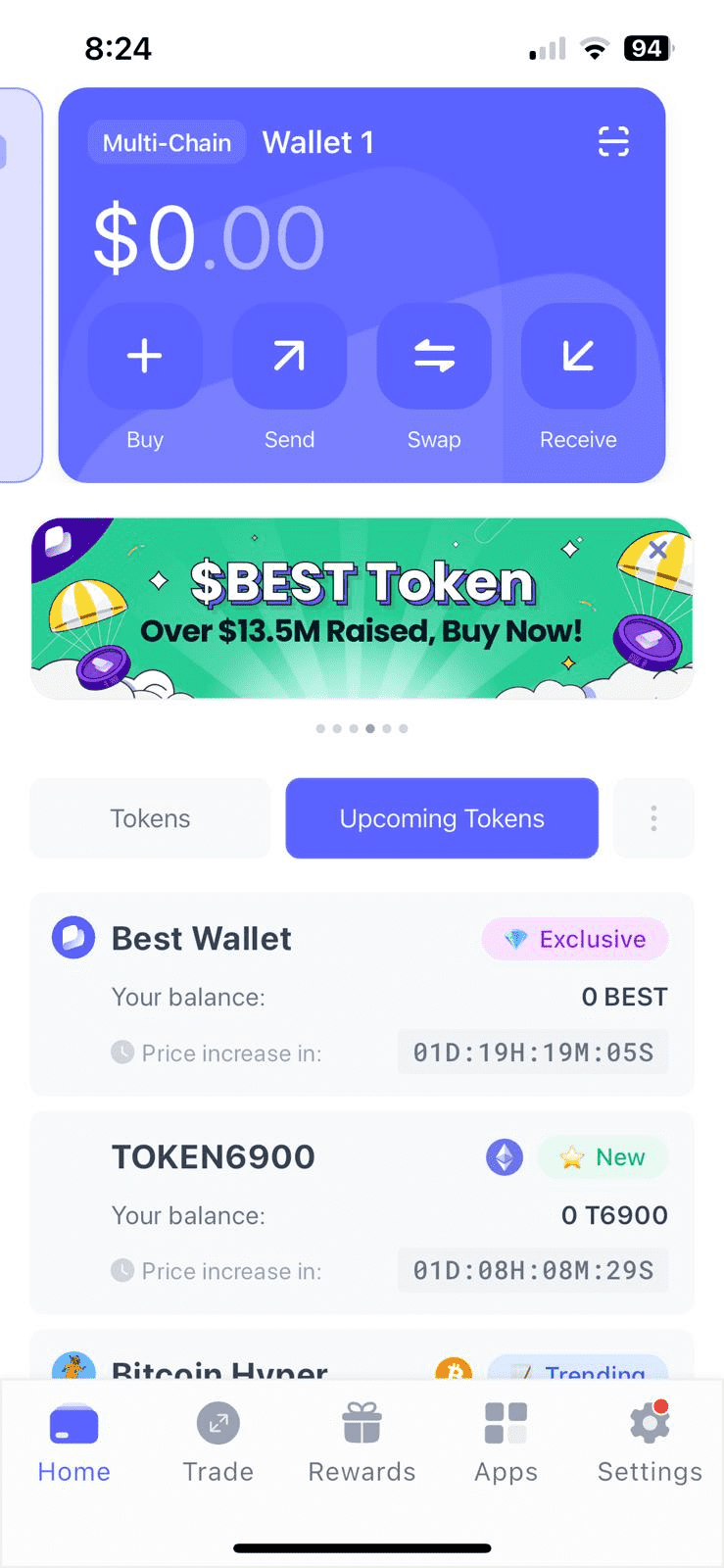Viewport: 724px width, 1568px height.
Task: Open the TOKEN6900 card
Action: click(362, 1212)
